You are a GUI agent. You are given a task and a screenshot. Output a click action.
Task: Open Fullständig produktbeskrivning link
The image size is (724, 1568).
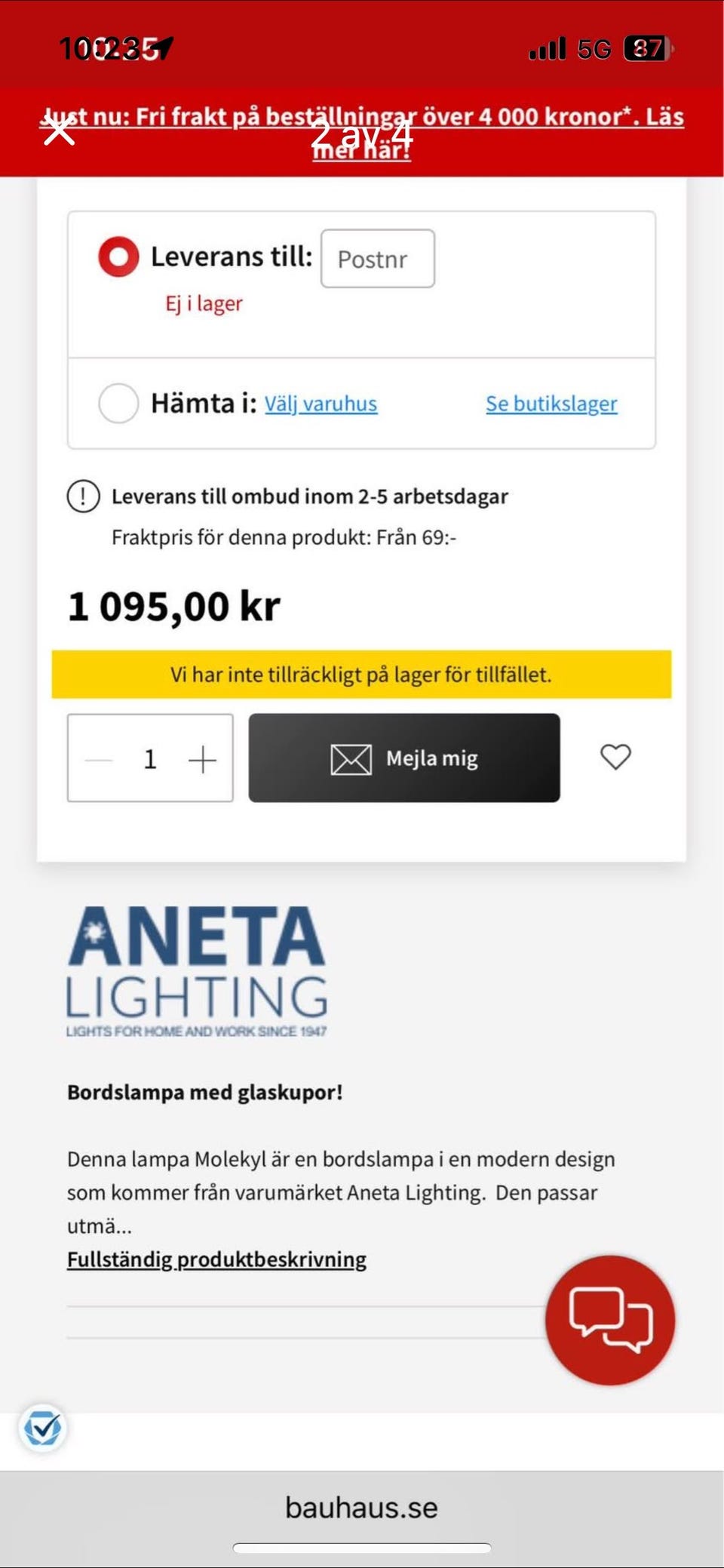[x=216, y=1259]
